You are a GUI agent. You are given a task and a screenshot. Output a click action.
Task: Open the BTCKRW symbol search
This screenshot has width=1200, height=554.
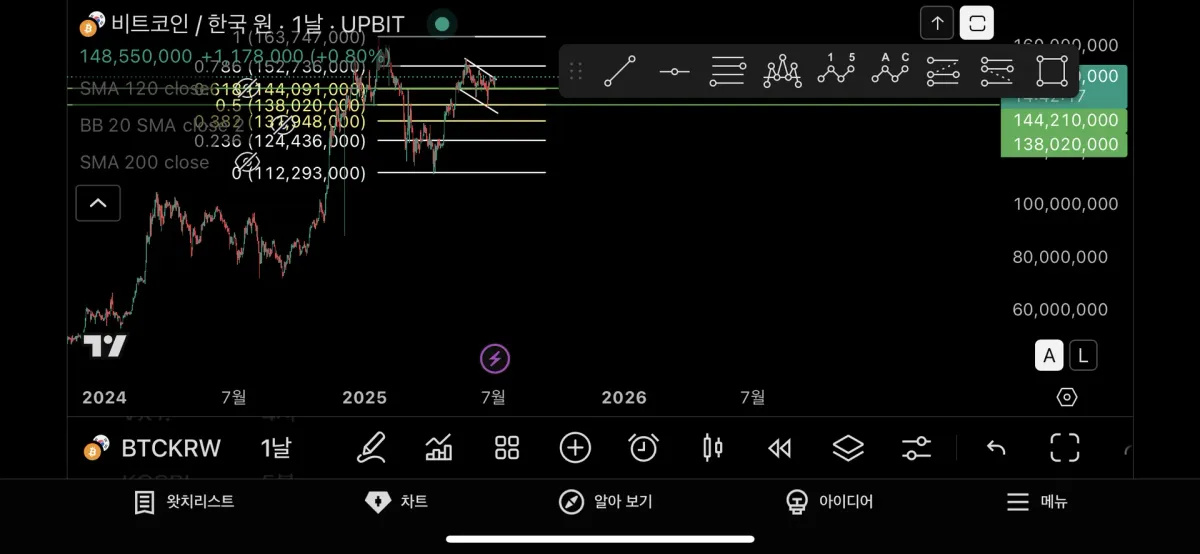pyautogui.click(x=170, y=448)
